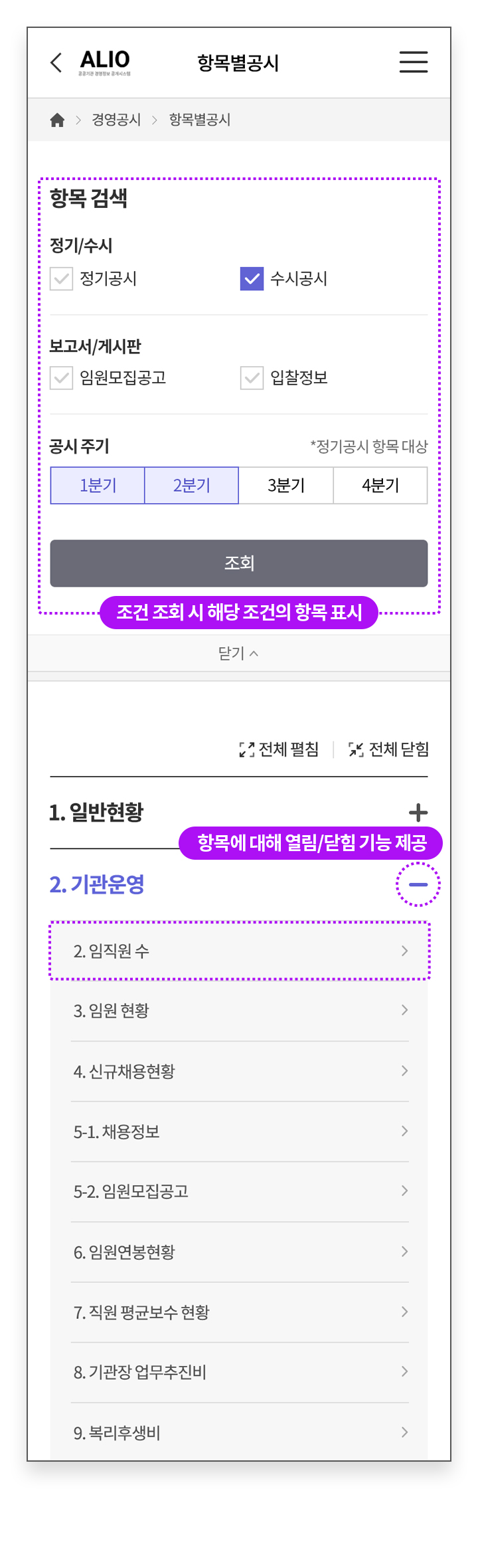The image size is (478, 1568).
Task: Collapse the search panel with 닫기
Action: 239,654
